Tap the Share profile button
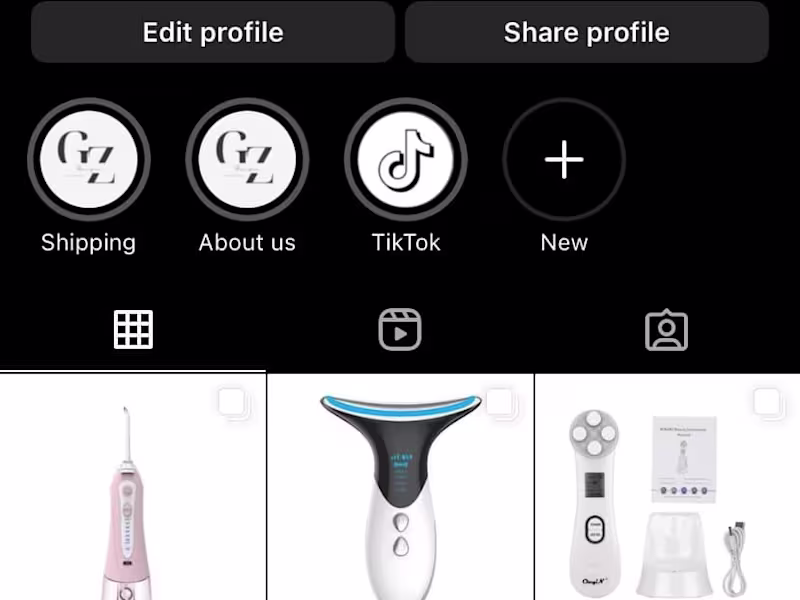 586,32
